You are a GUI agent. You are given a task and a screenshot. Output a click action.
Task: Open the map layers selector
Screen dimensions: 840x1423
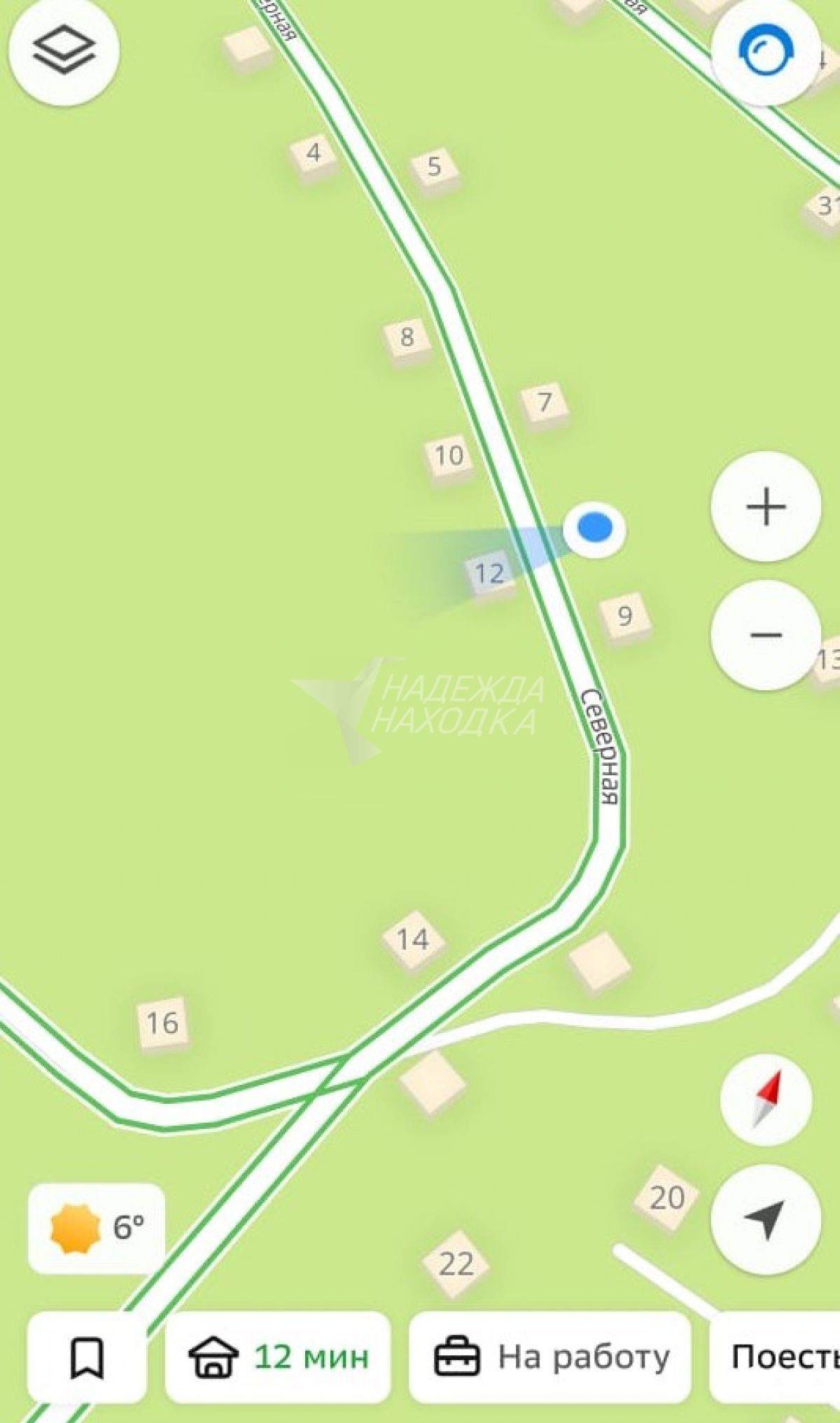point(64,50)
